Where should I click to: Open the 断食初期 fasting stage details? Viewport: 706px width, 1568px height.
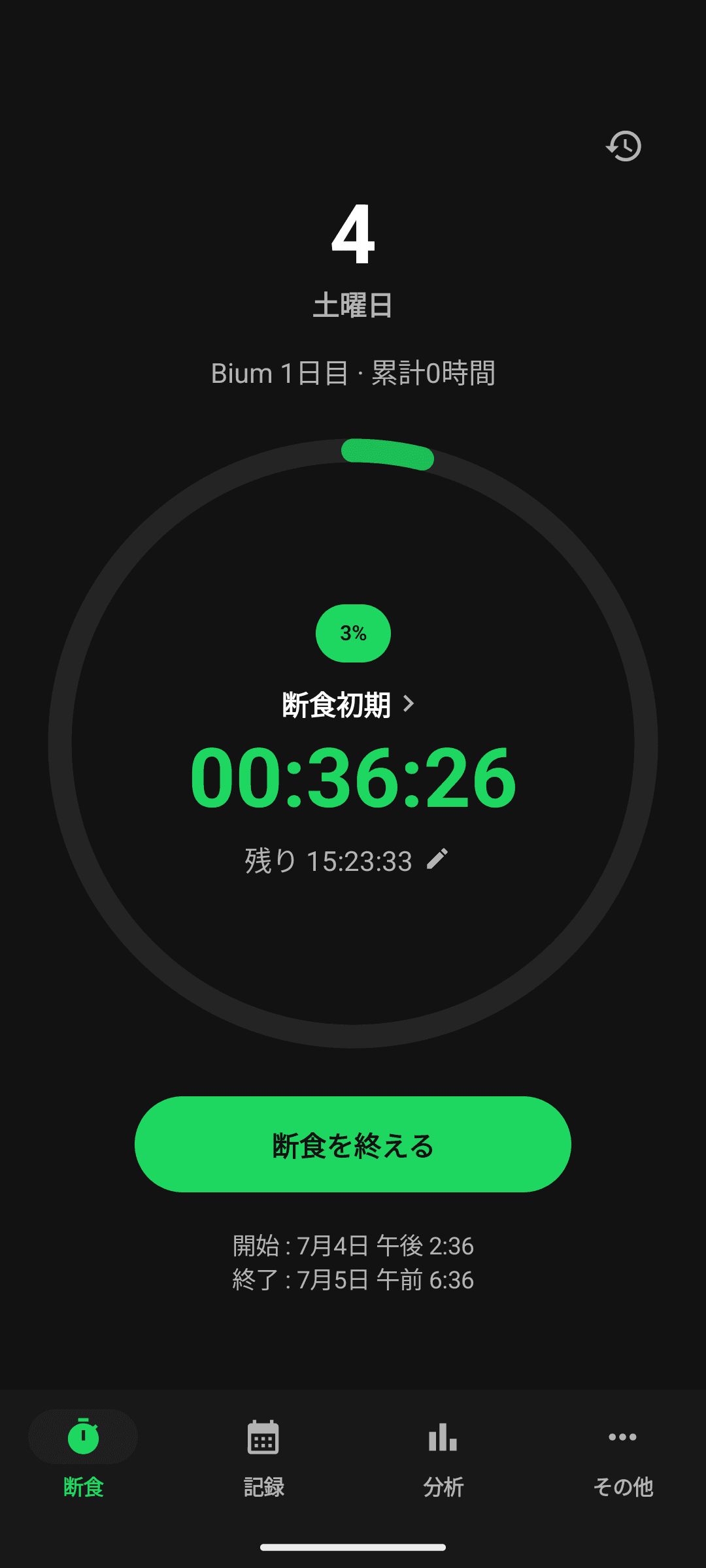click(348, 705)
